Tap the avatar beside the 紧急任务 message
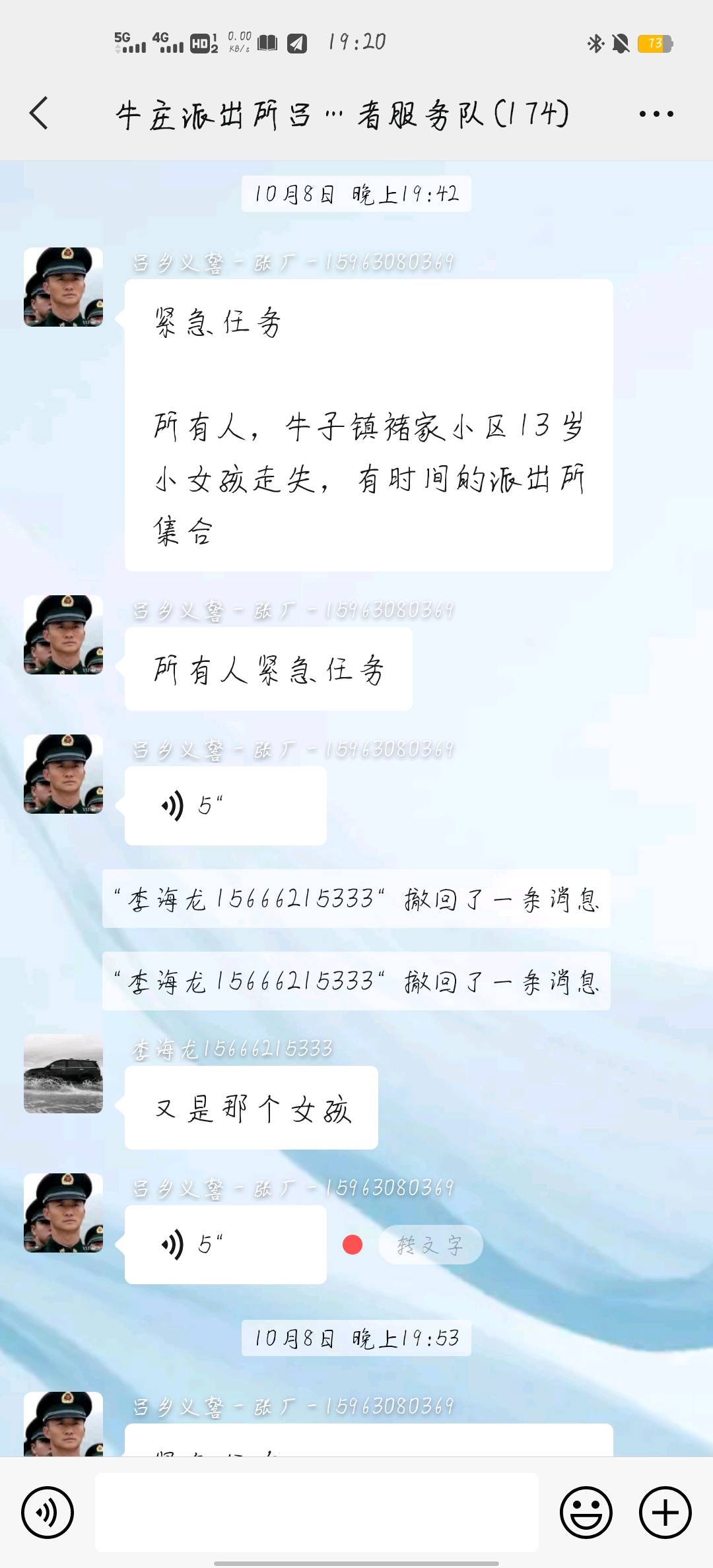Image resolution: width=713 pixels, height=1568 pixels. coord(63,287)
